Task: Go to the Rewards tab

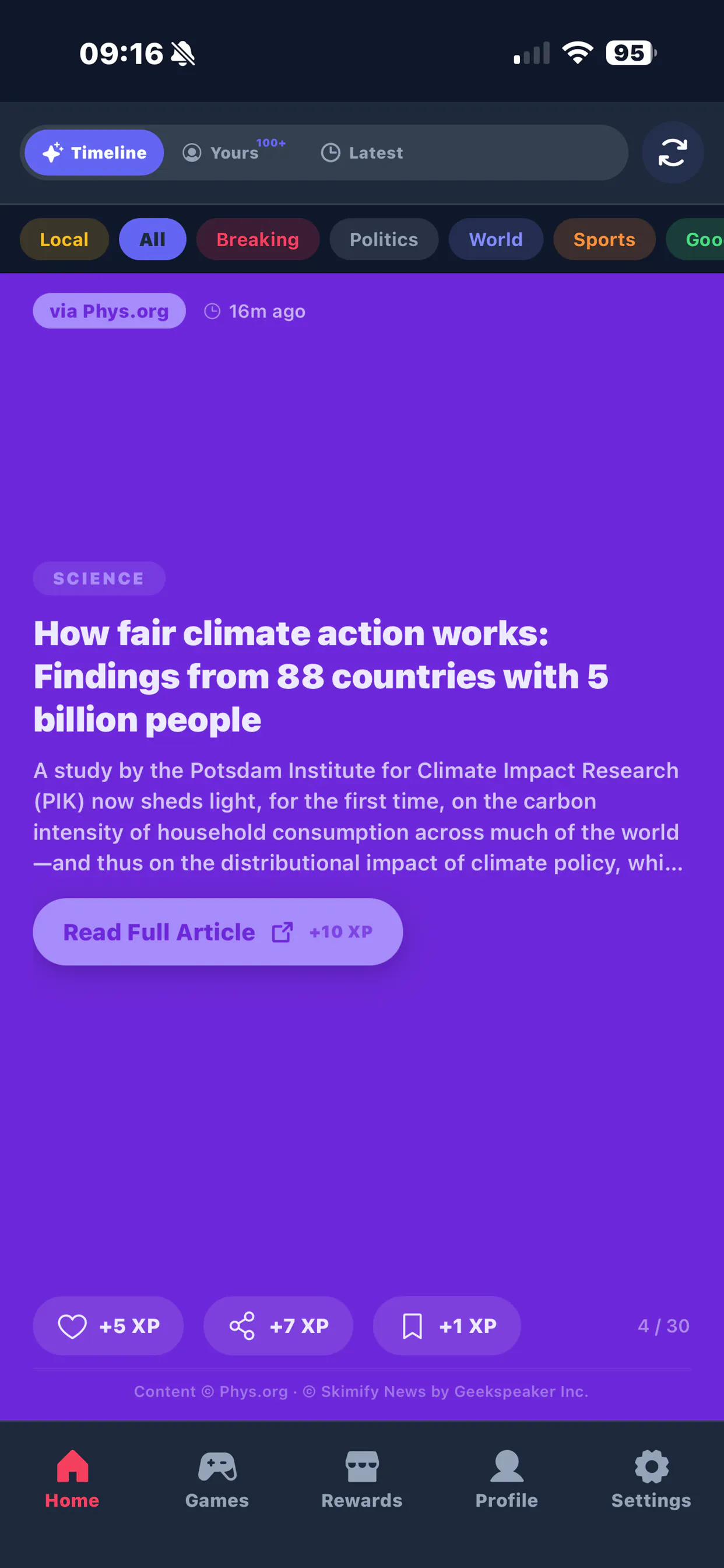Action: tap(362, 1479)
